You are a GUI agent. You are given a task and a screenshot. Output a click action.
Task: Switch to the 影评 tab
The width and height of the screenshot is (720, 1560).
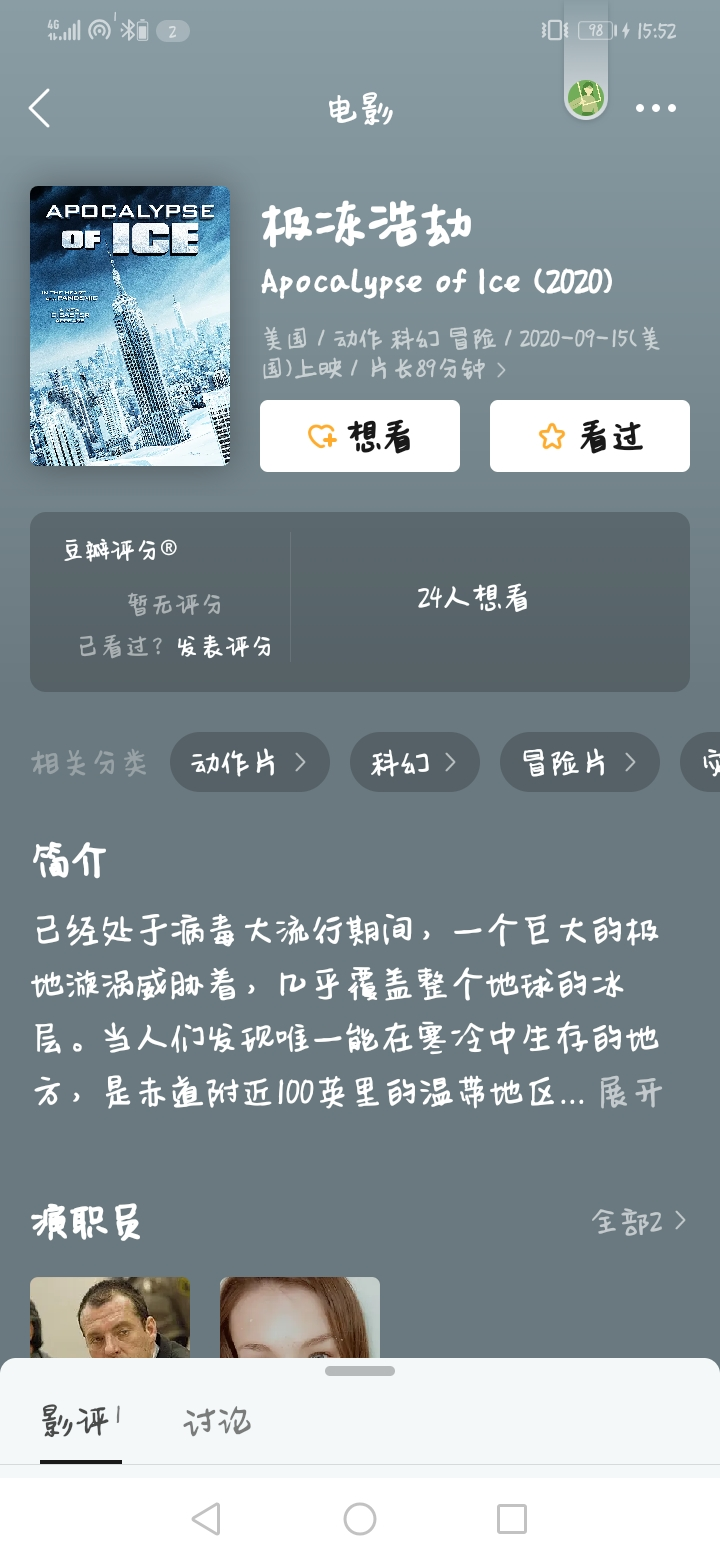point(80,1421)
